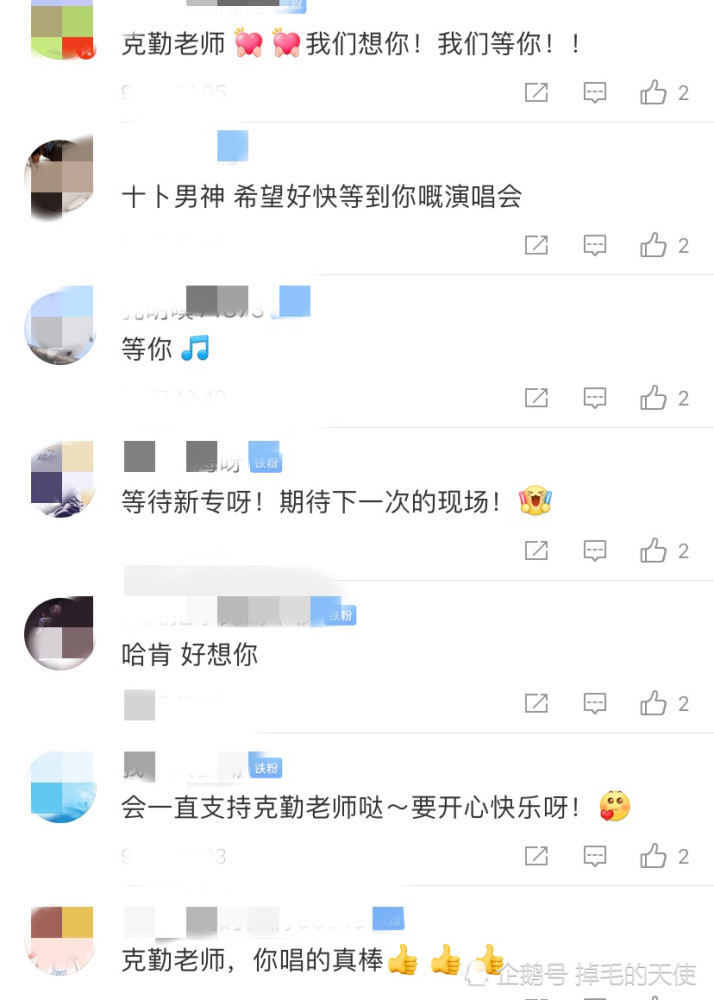Repost the "等你" music note comment
Screen dimensions: 714x1000
click(x=537, y=398)
